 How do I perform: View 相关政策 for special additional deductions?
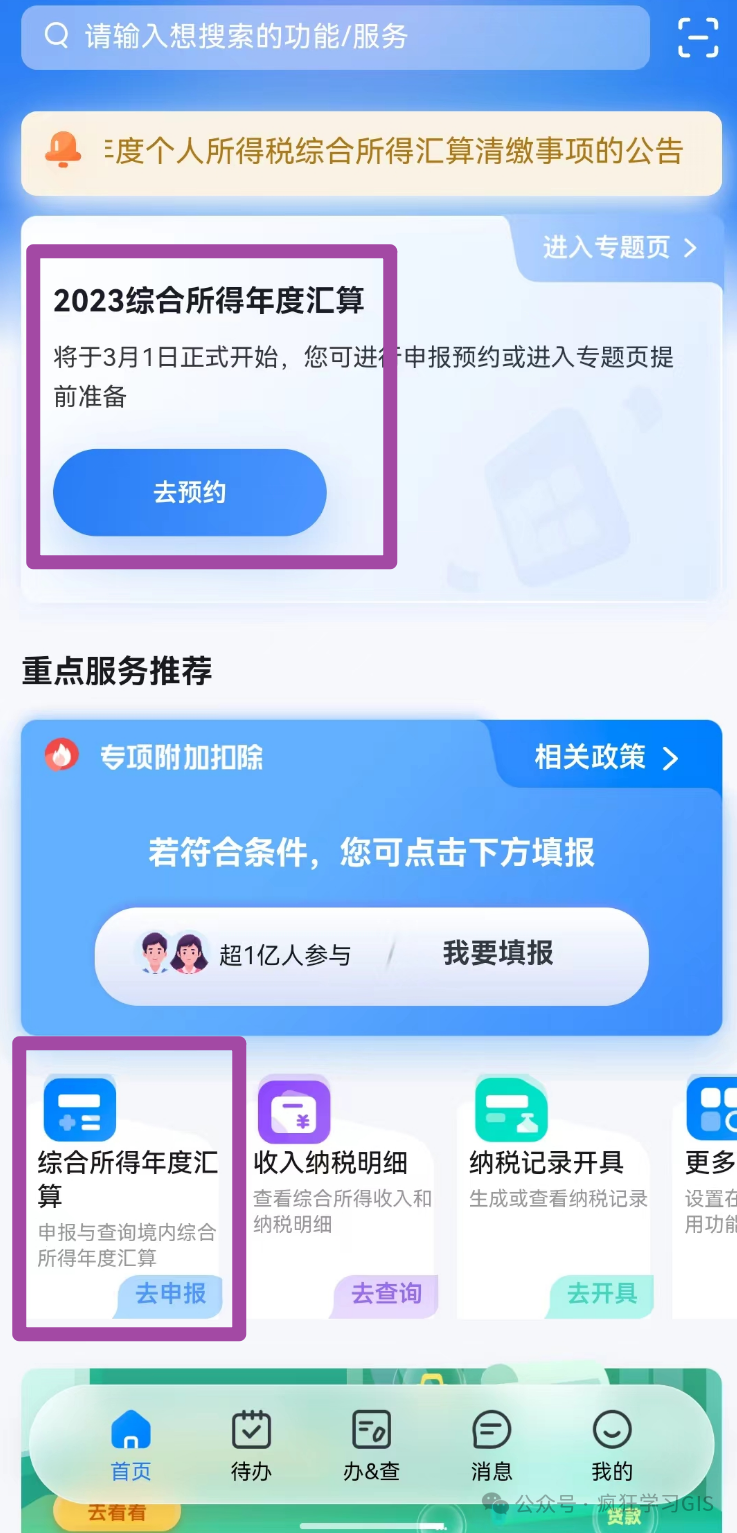point(606,758)
